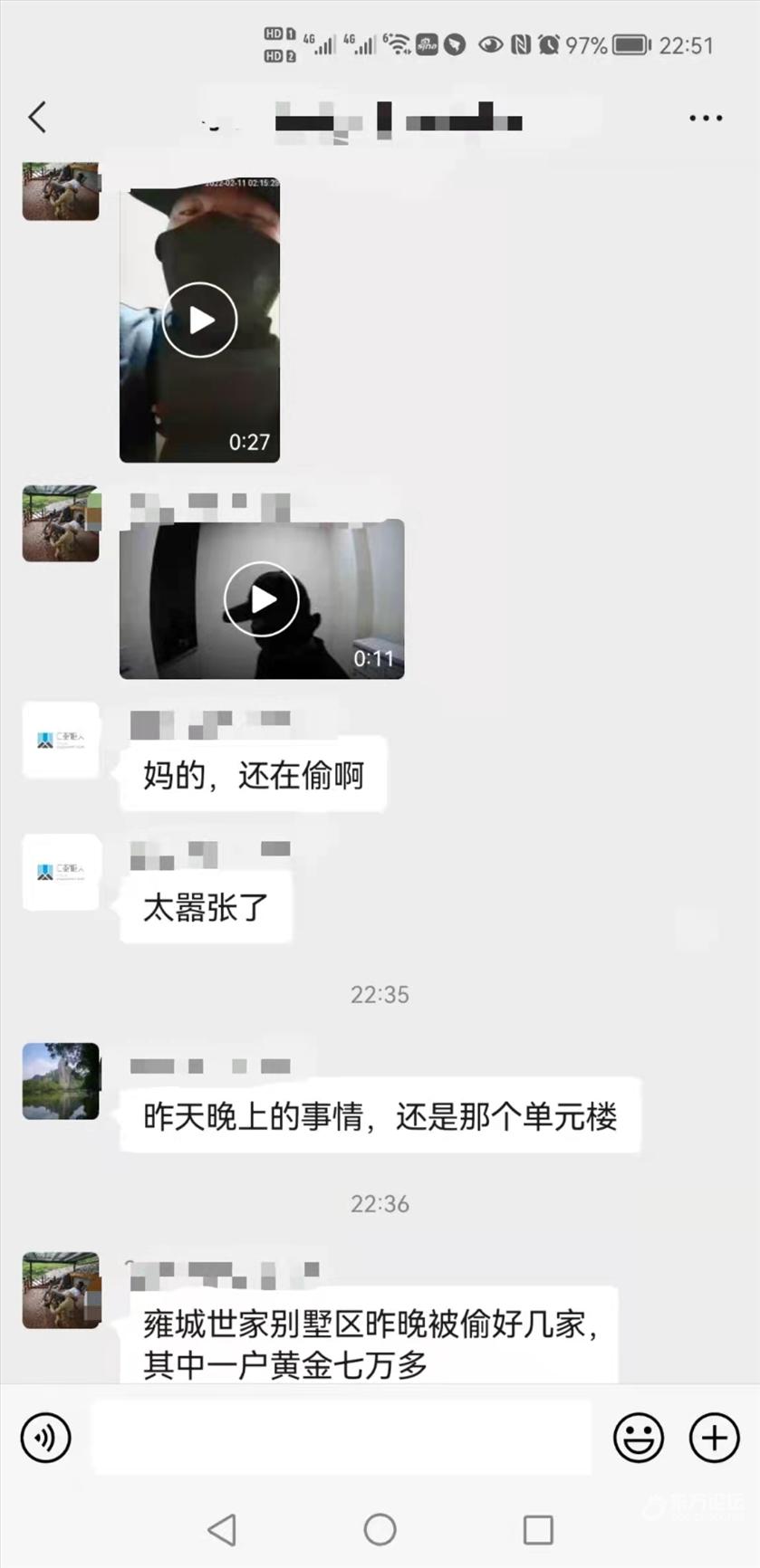Image resolution: width=760 pixels, height=1568 pixels.
Task: Go back to the chat list
Action: coord(37,118)
